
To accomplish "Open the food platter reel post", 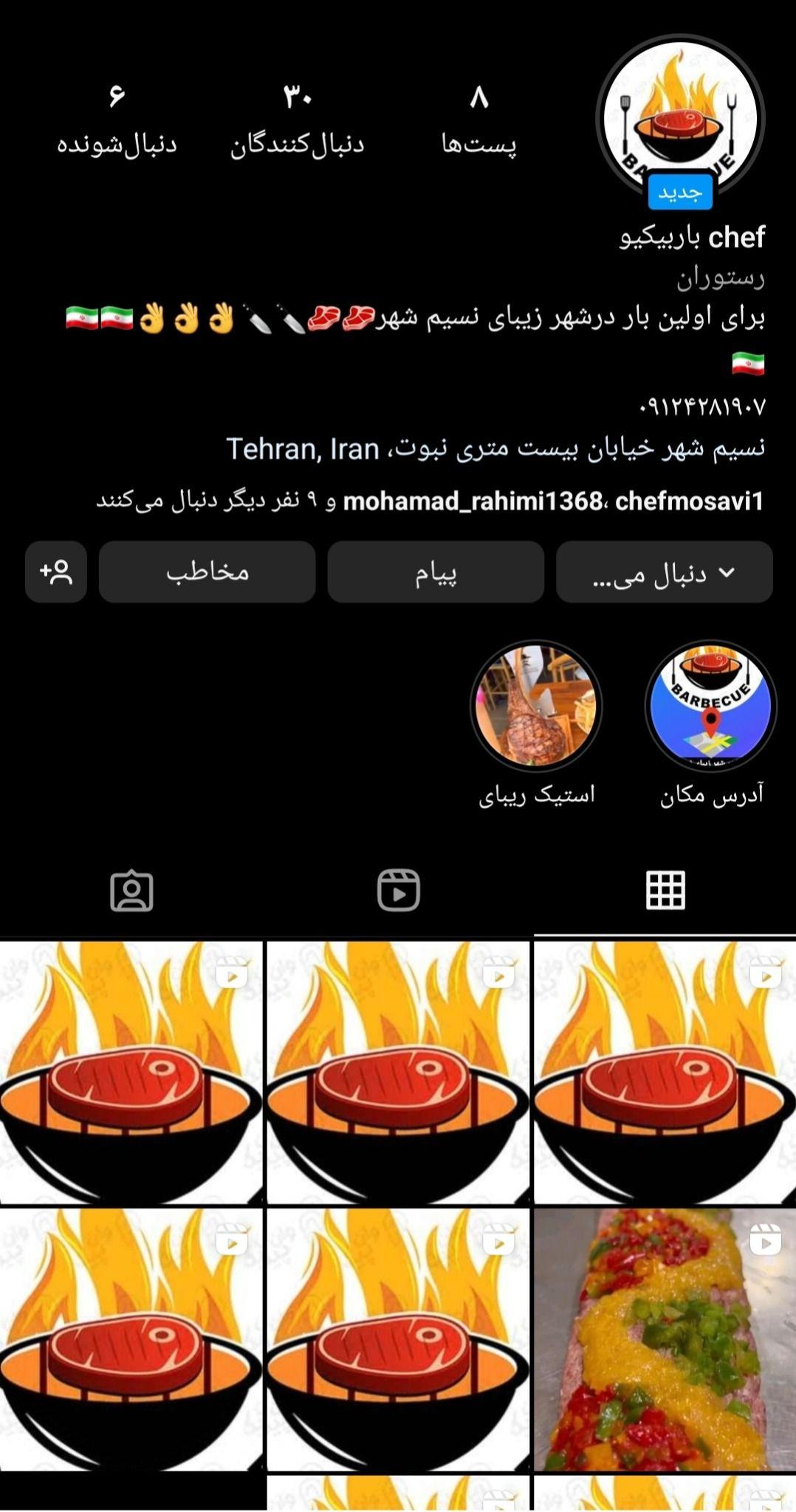I will point(664,1340).
